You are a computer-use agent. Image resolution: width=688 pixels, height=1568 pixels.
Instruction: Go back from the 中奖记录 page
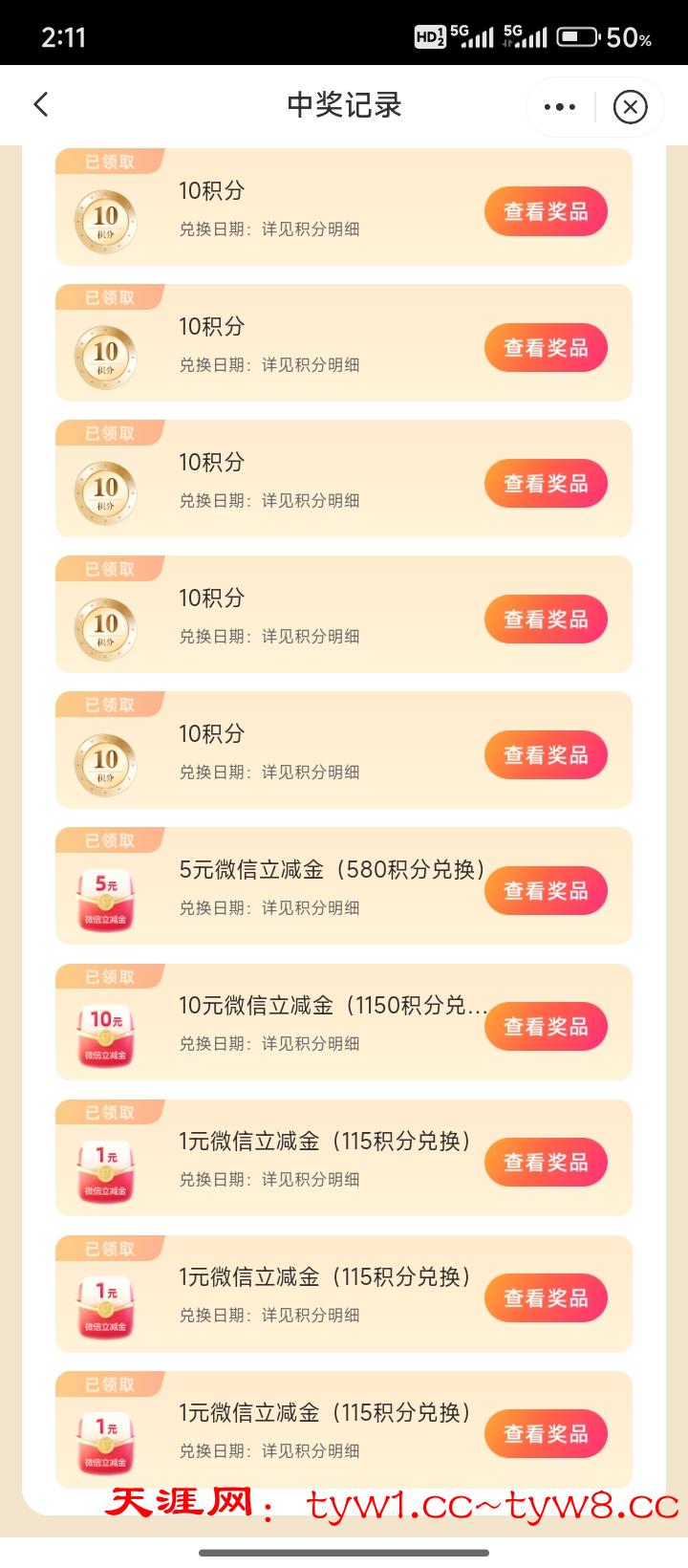[x=41, y=105]
